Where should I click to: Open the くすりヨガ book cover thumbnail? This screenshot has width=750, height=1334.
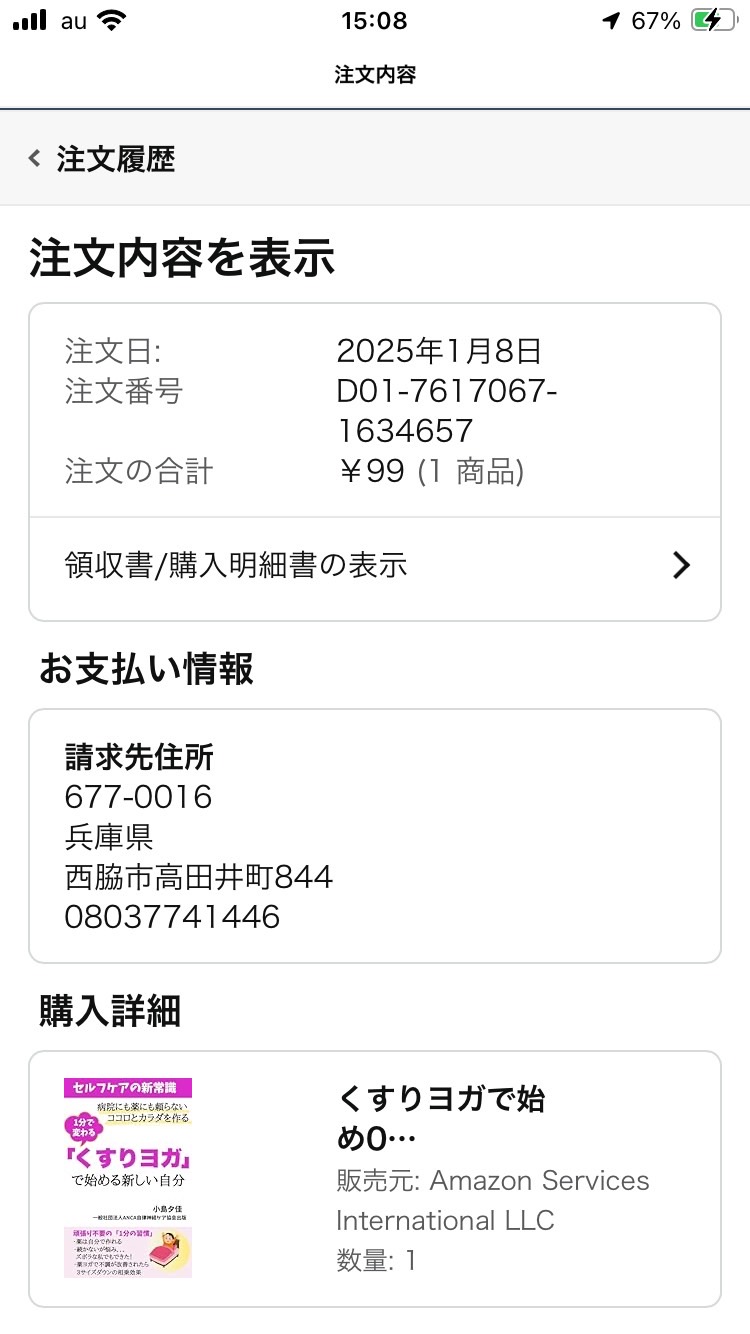click(128, 1178)
